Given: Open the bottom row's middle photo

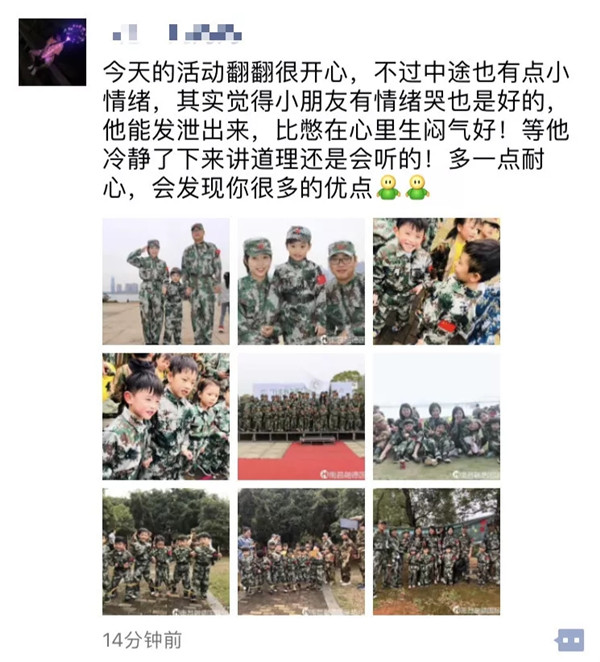Looking at the screenshot, I should point(301,551).
